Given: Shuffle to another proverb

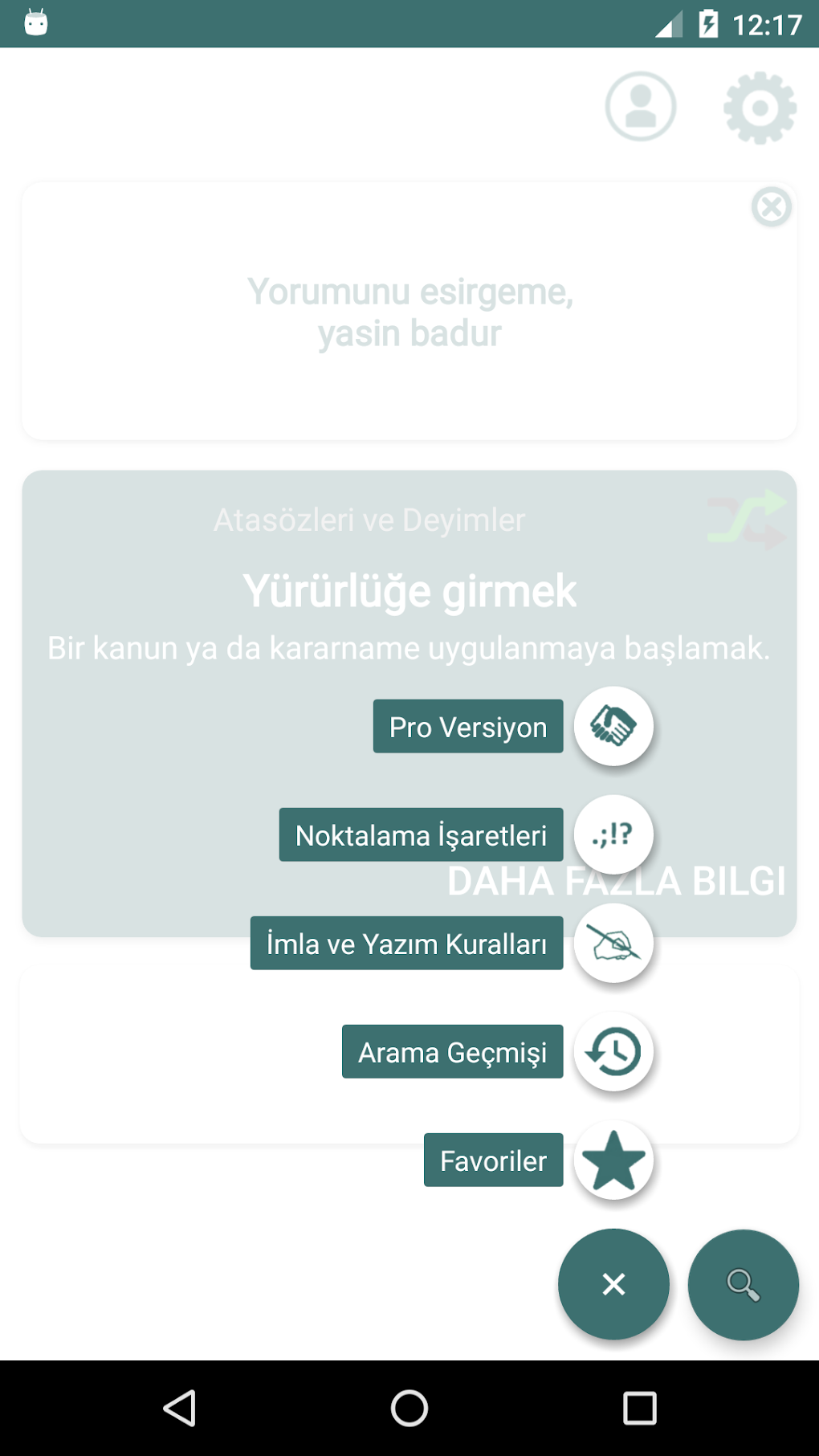Looking at the screenshot, I should click(747, 520).
